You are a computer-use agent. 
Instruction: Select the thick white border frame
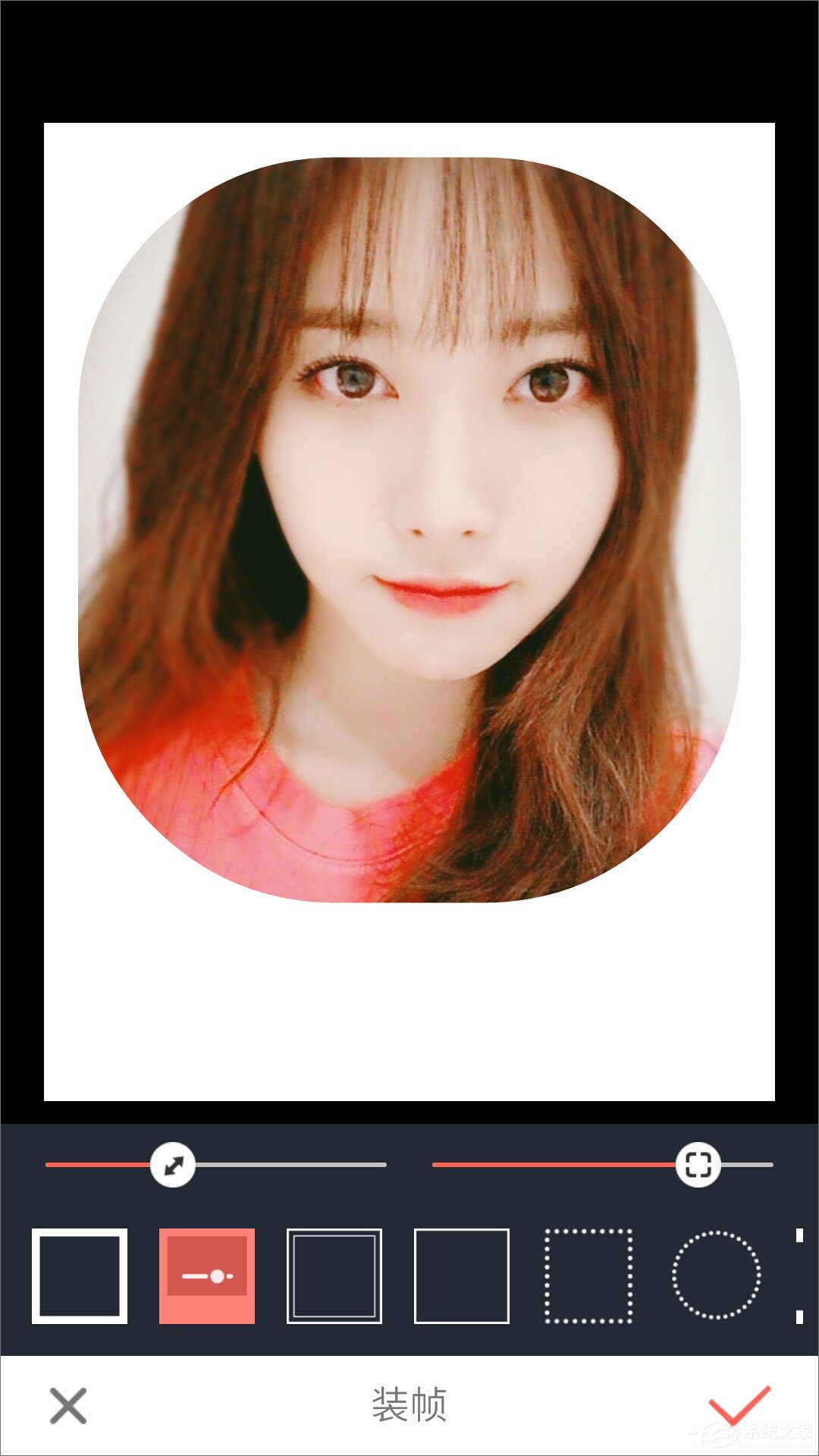pos(80,1276)
